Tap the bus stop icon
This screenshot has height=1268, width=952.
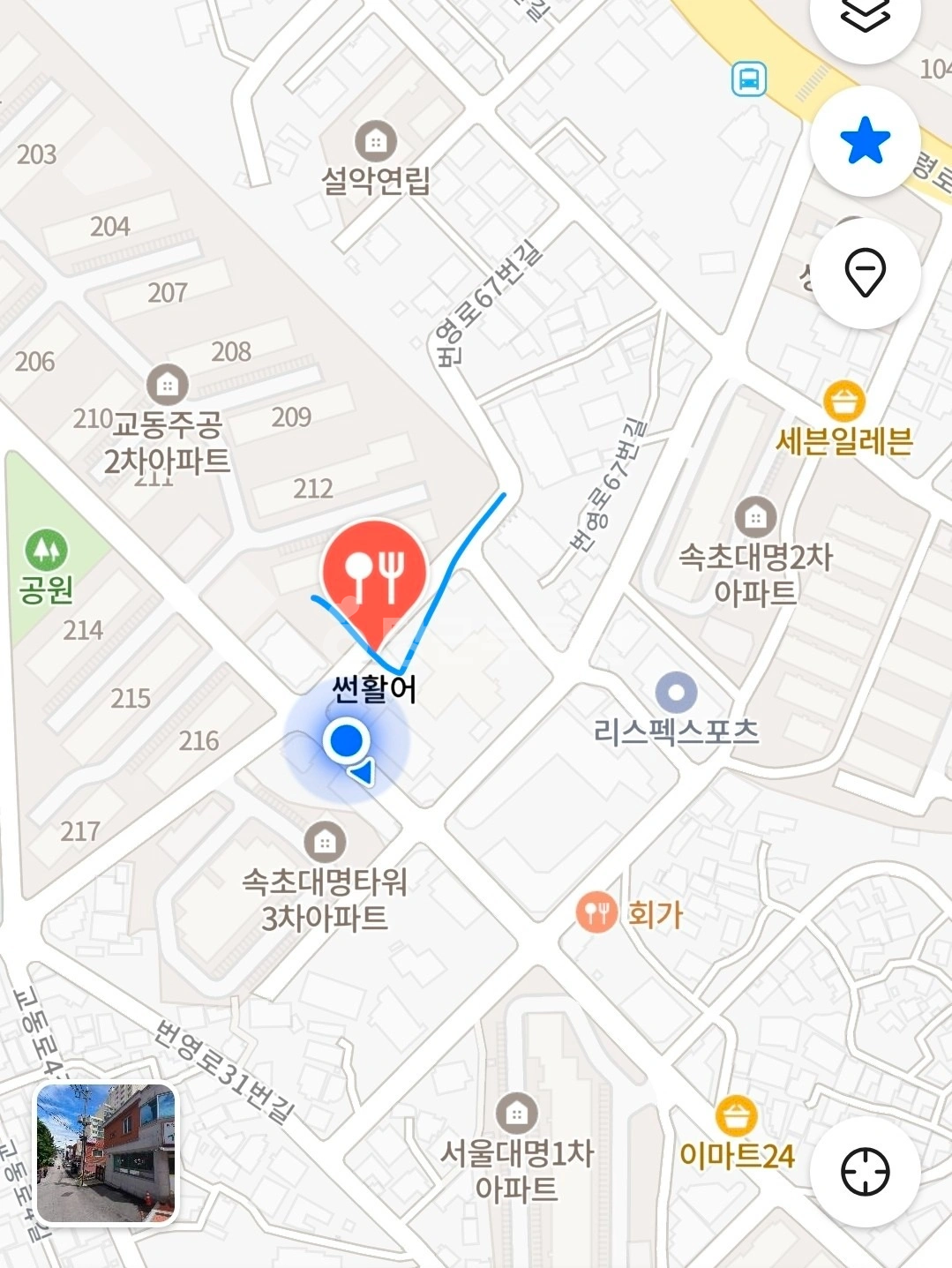tap(748, 79)
